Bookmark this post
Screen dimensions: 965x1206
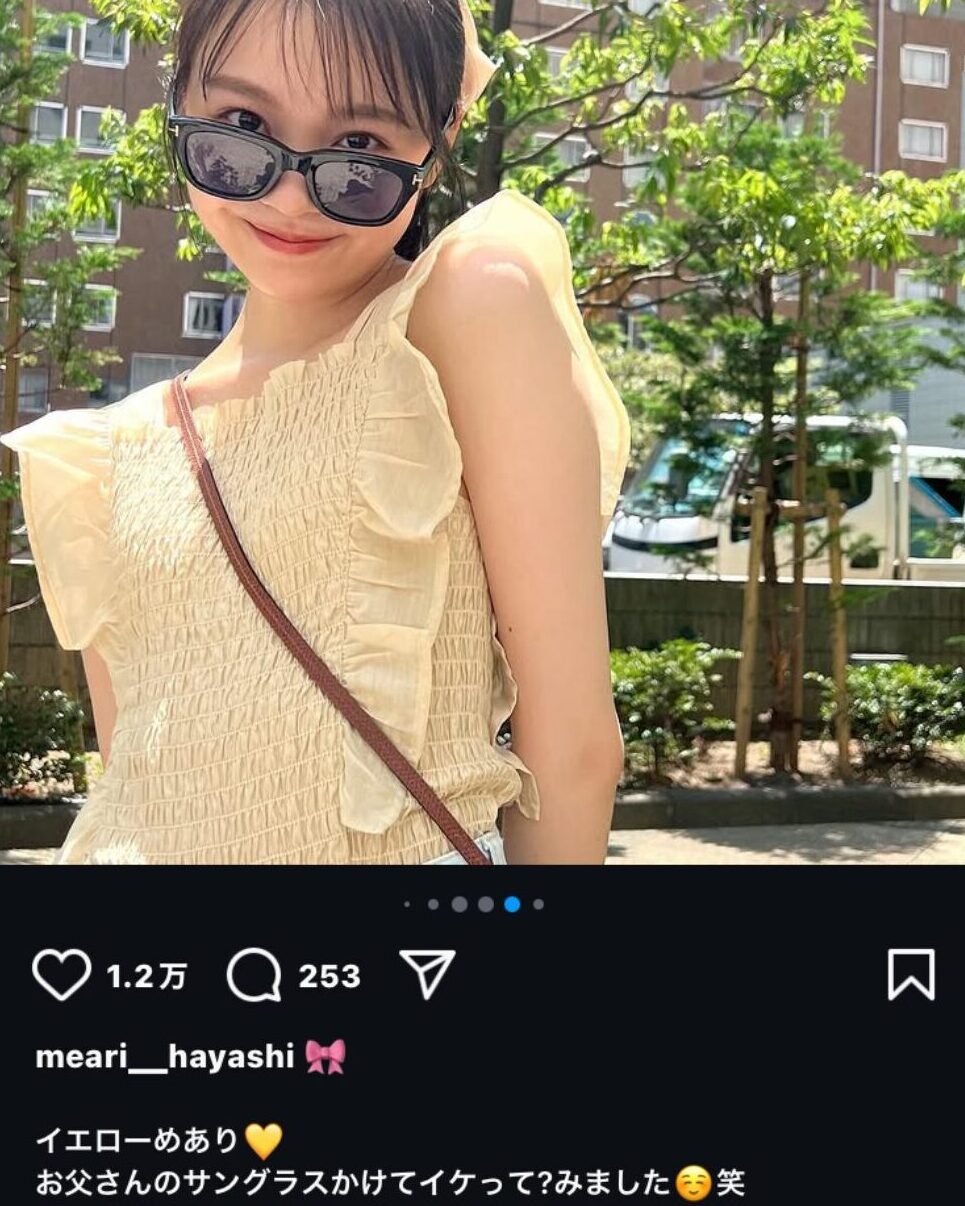coord(910,974)
